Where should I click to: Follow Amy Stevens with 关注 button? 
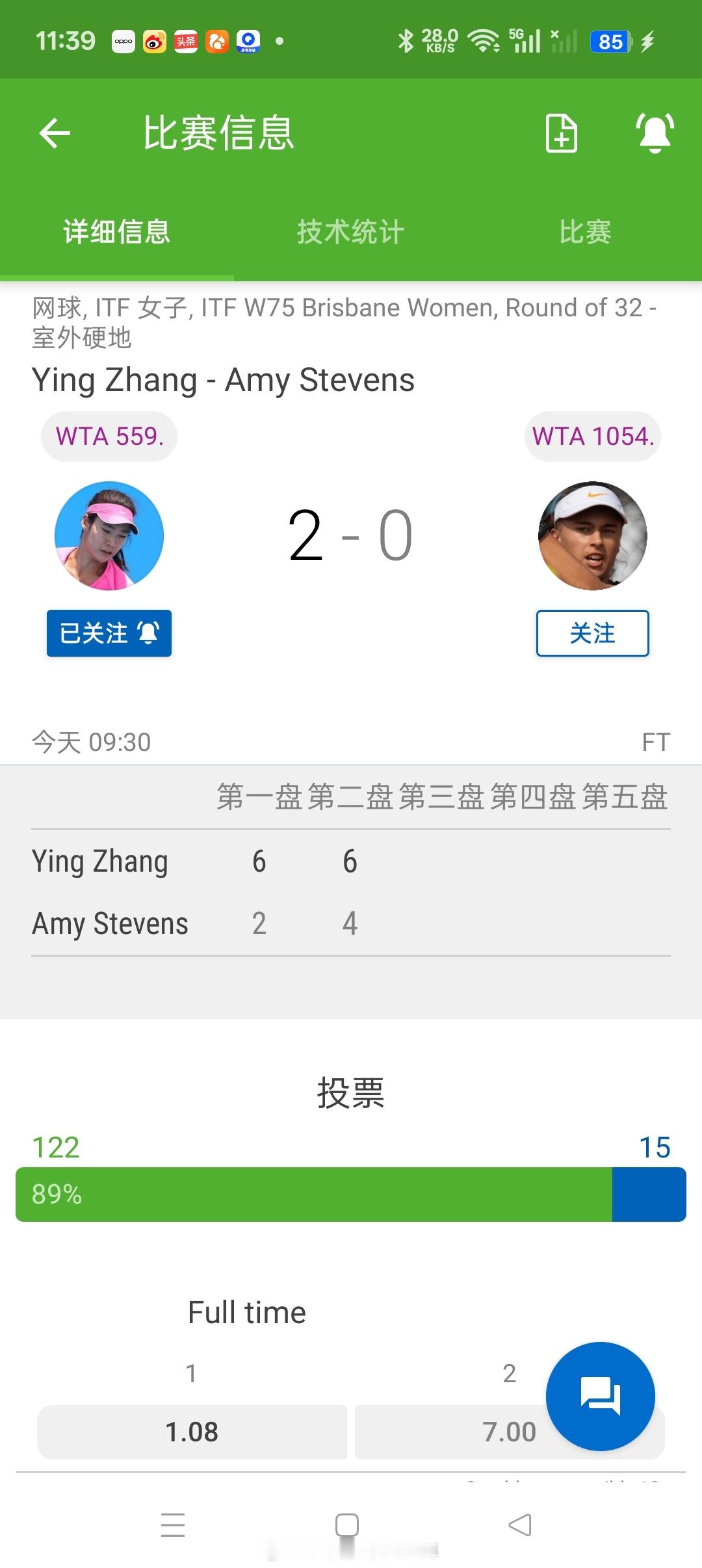[x=592, y=633]
